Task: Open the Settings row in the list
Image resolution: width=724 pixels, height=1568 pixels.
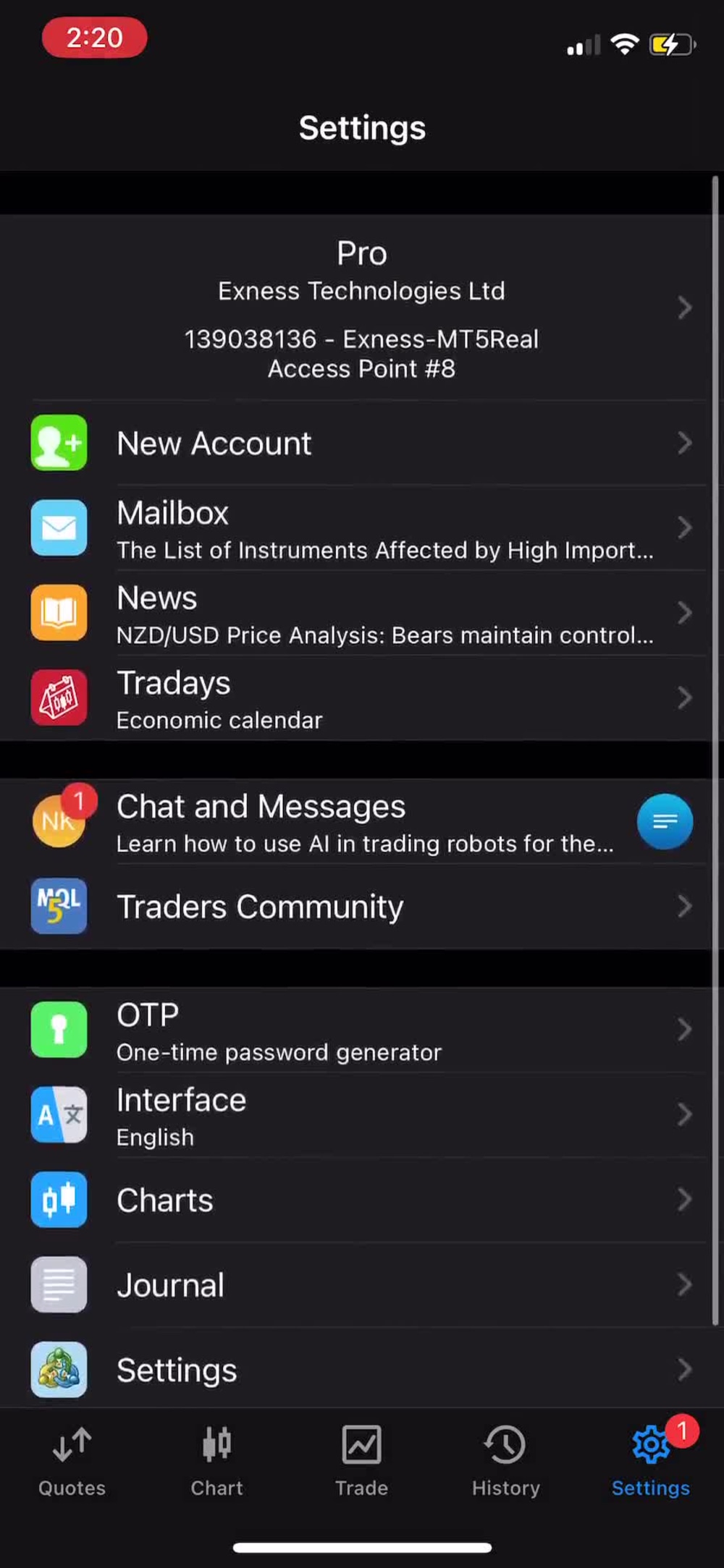Action: point(362,1370)
